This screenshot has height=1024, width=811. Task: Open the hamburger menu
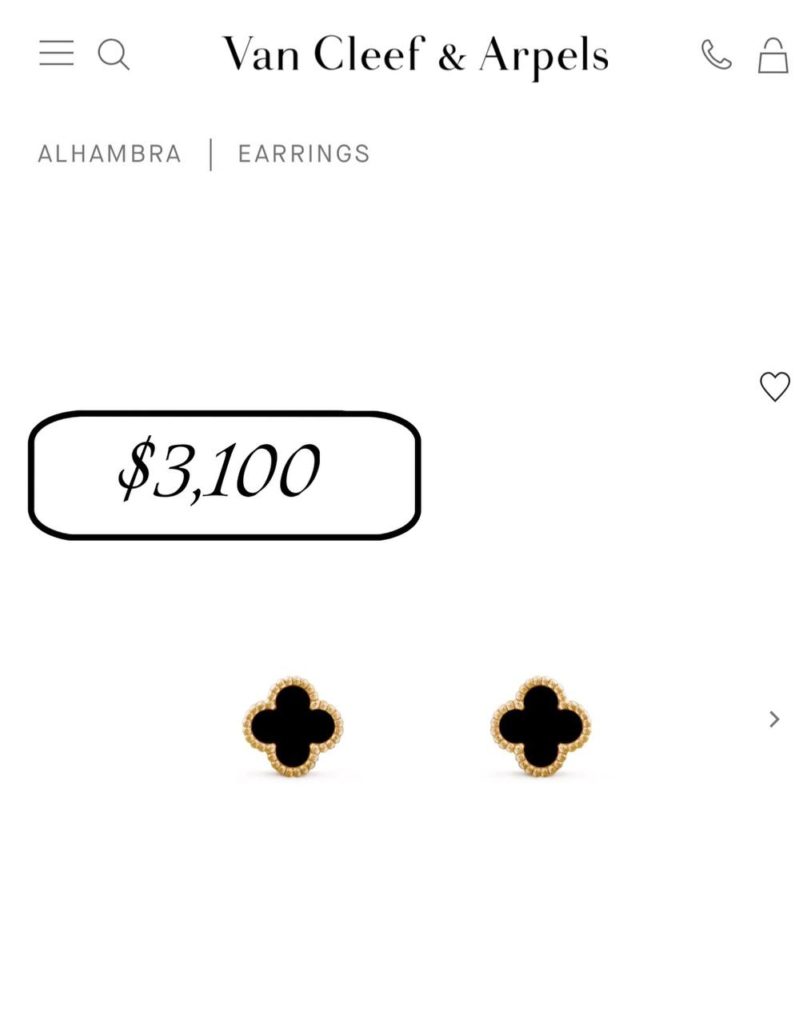pos(56,53)
